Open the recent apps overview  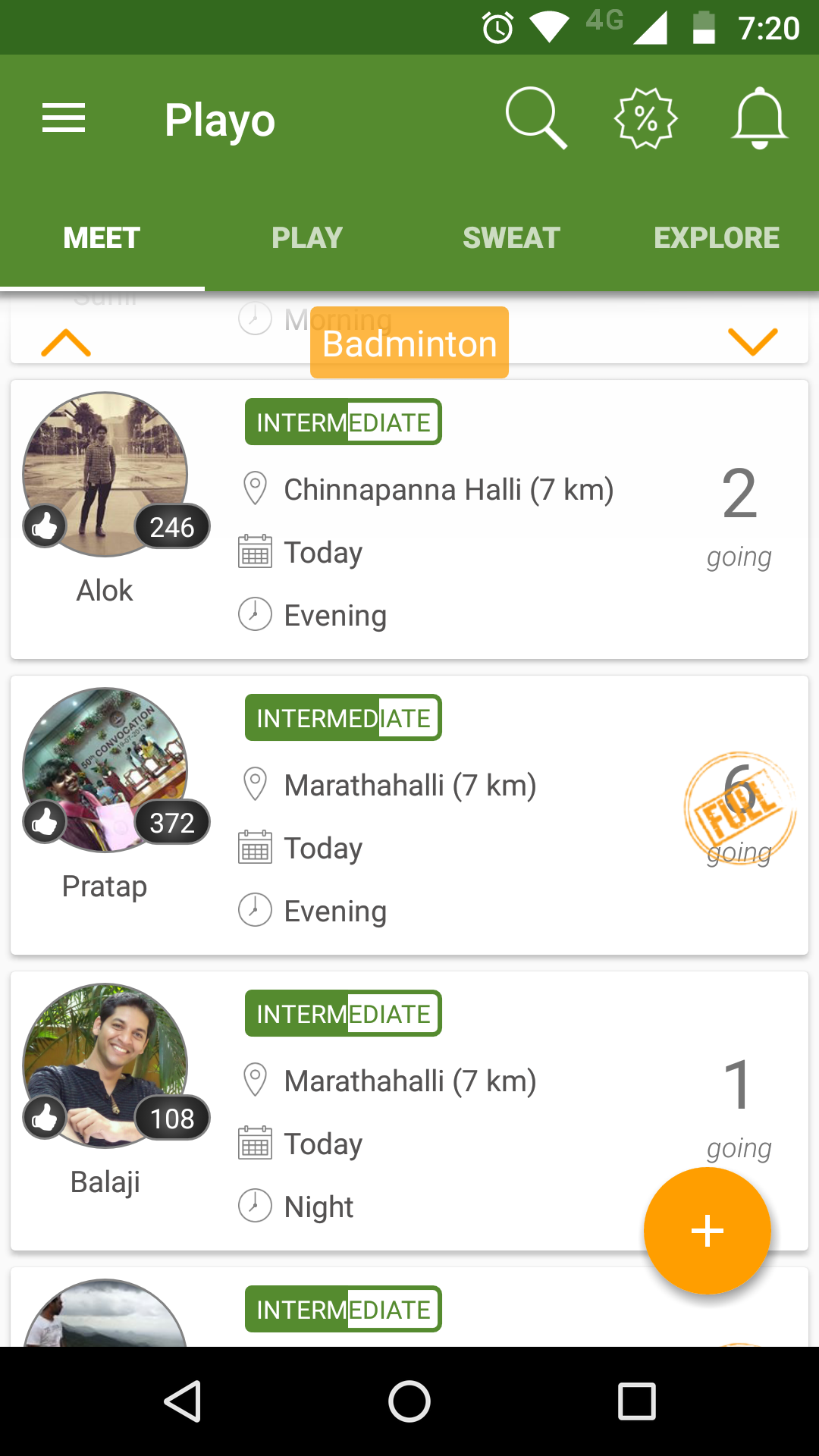(636, 1401)
